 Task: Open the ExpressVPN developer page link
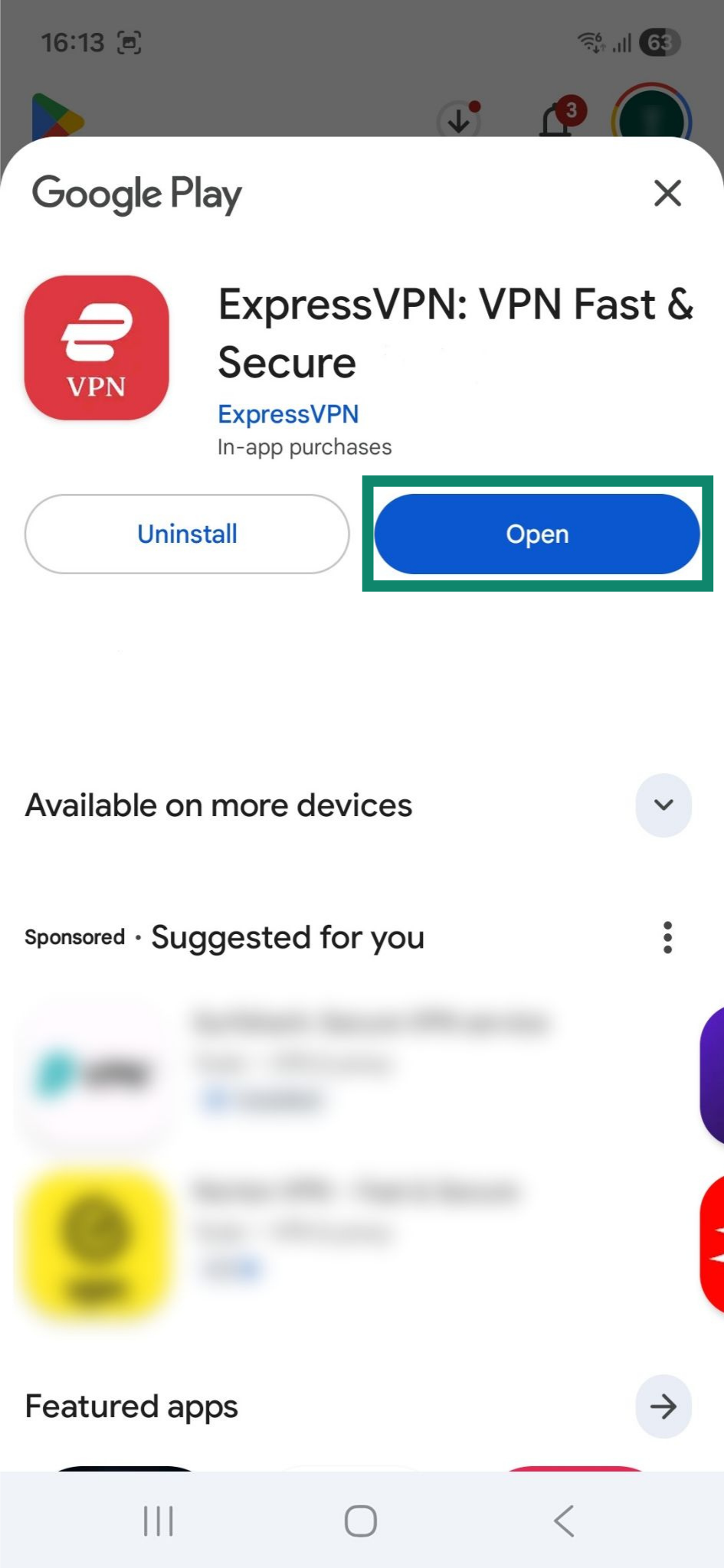(x=288, y=414)
